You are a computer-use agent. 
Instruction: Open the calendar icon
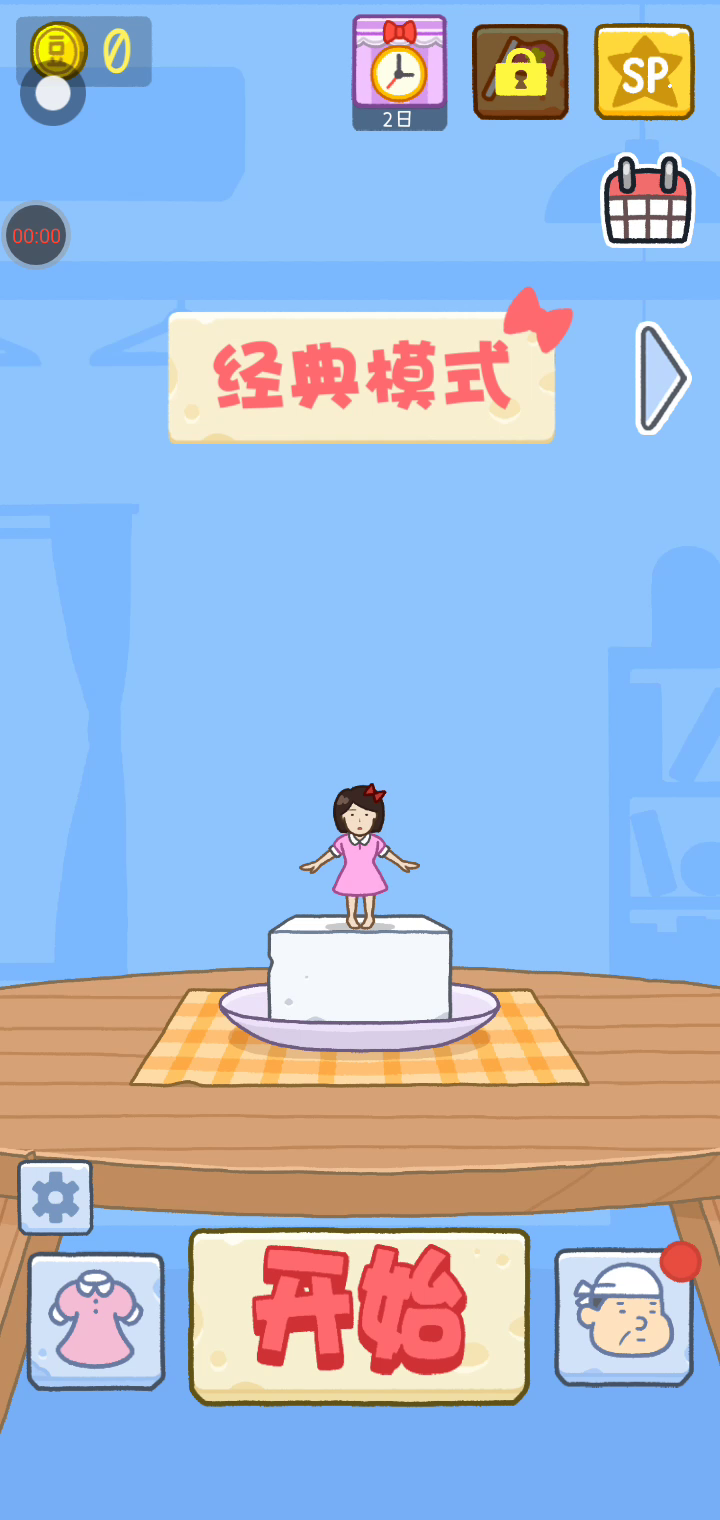pos(647,200)
